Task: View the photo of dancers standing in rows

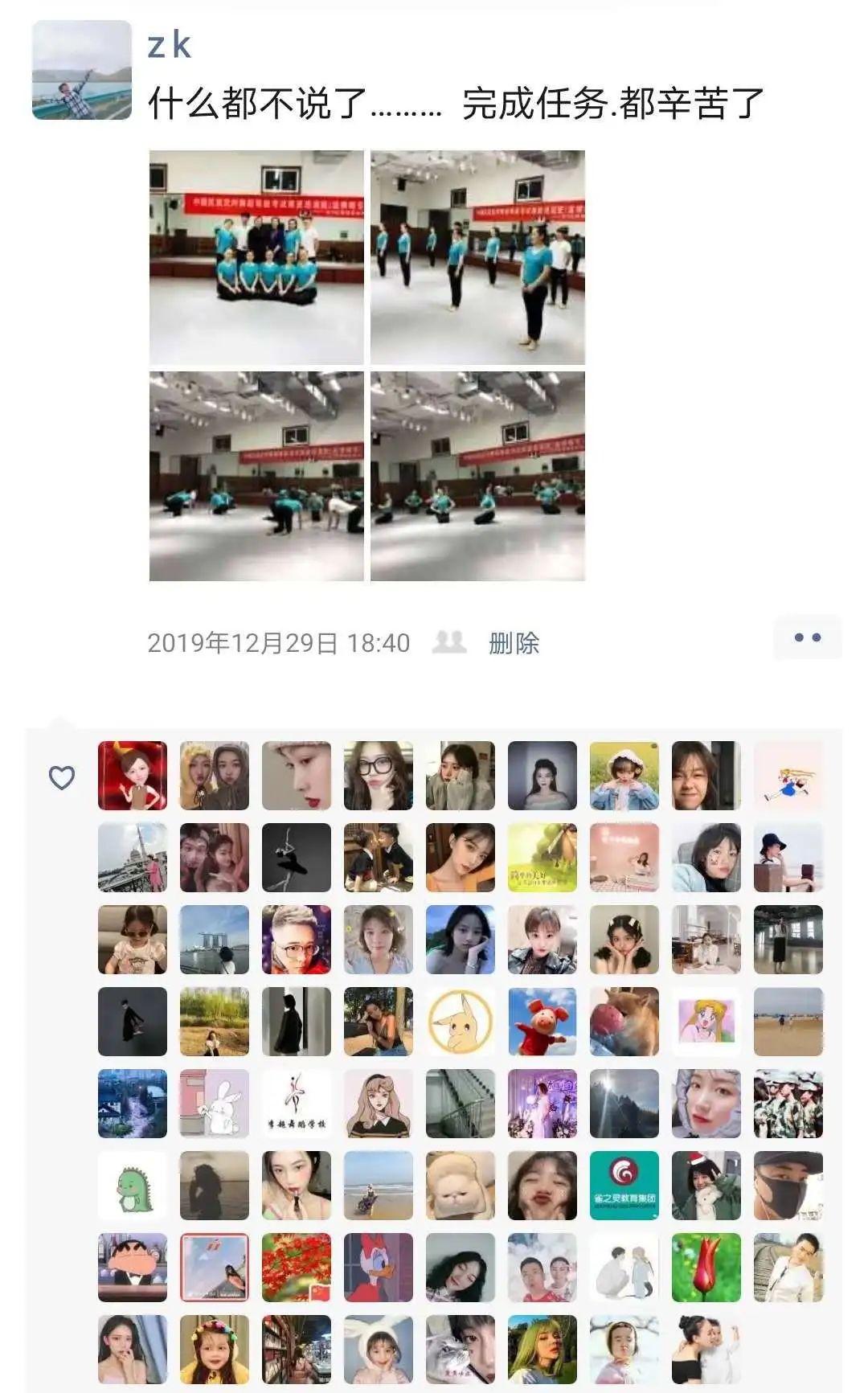Action: click(477, 257)
